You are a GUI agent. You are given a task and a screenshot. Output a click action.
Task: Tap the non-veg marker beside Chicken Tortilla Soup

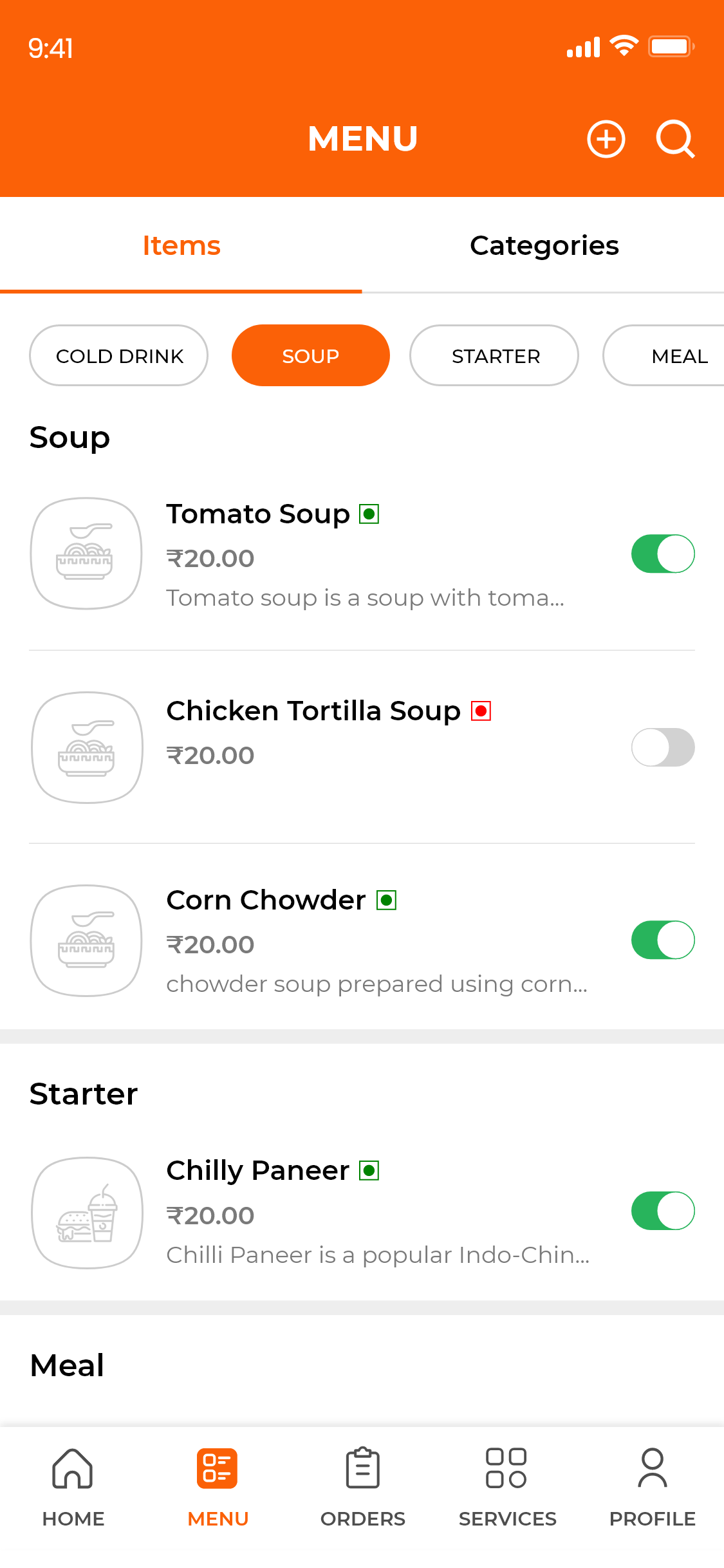pos(479,711)
